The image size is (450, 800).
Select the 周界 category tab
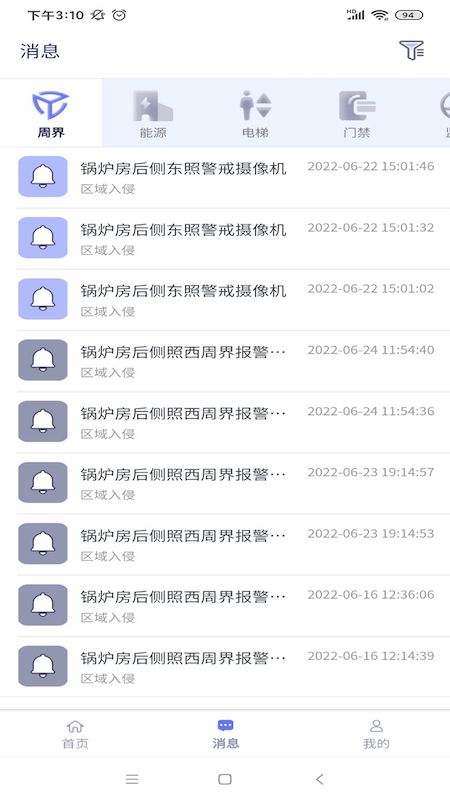click(x=51, y=113)
